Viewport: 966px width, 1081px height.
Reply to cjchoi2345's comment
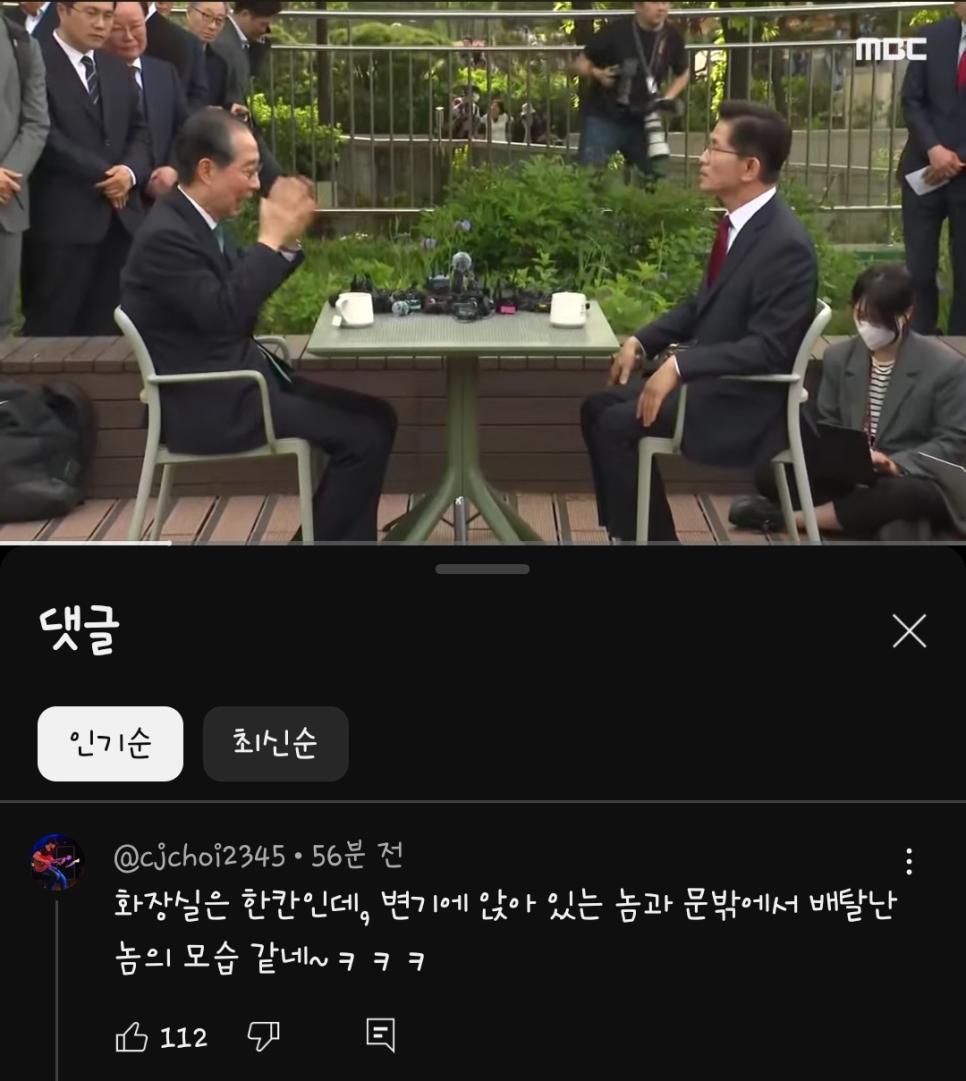[381, 1036]
